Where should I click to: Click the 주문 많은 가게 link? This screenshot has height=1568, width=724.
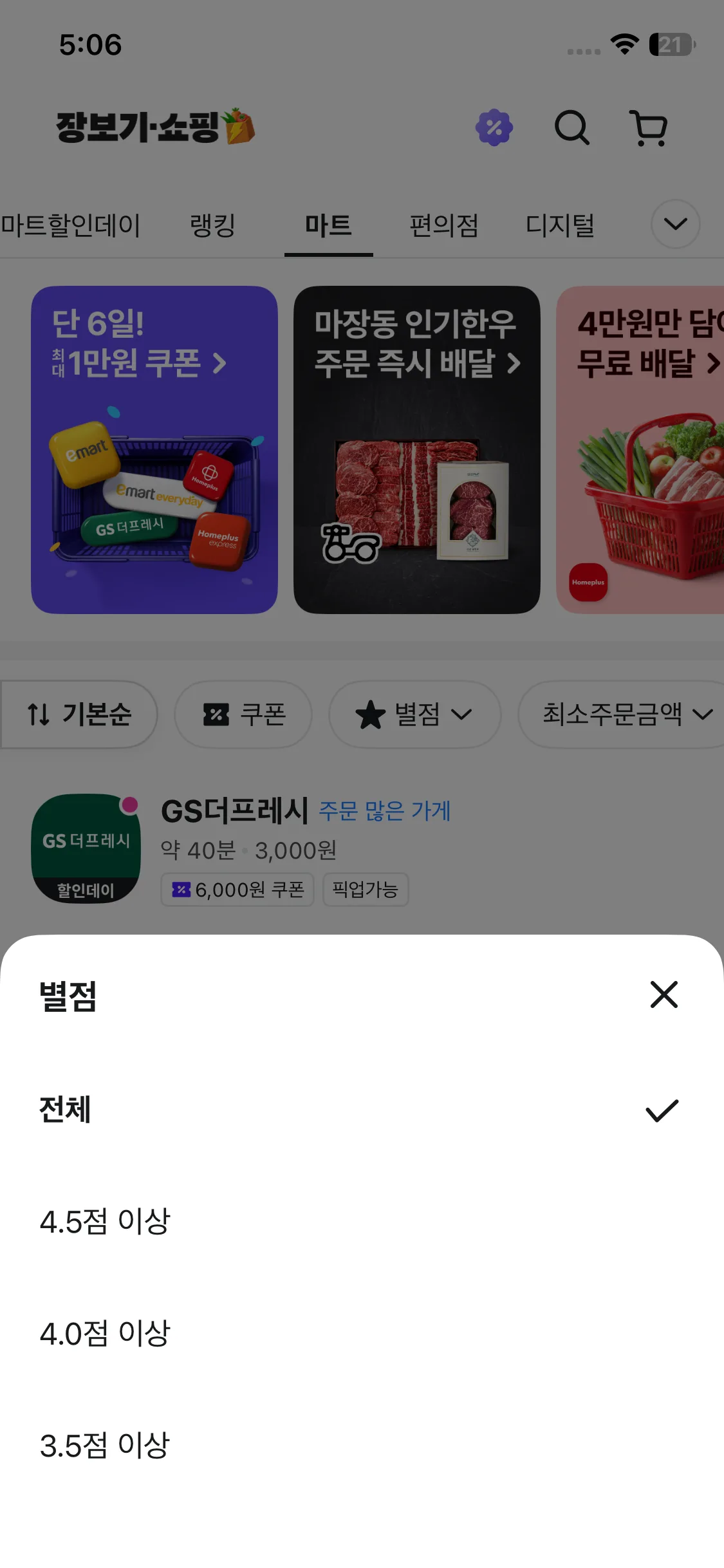385,812
